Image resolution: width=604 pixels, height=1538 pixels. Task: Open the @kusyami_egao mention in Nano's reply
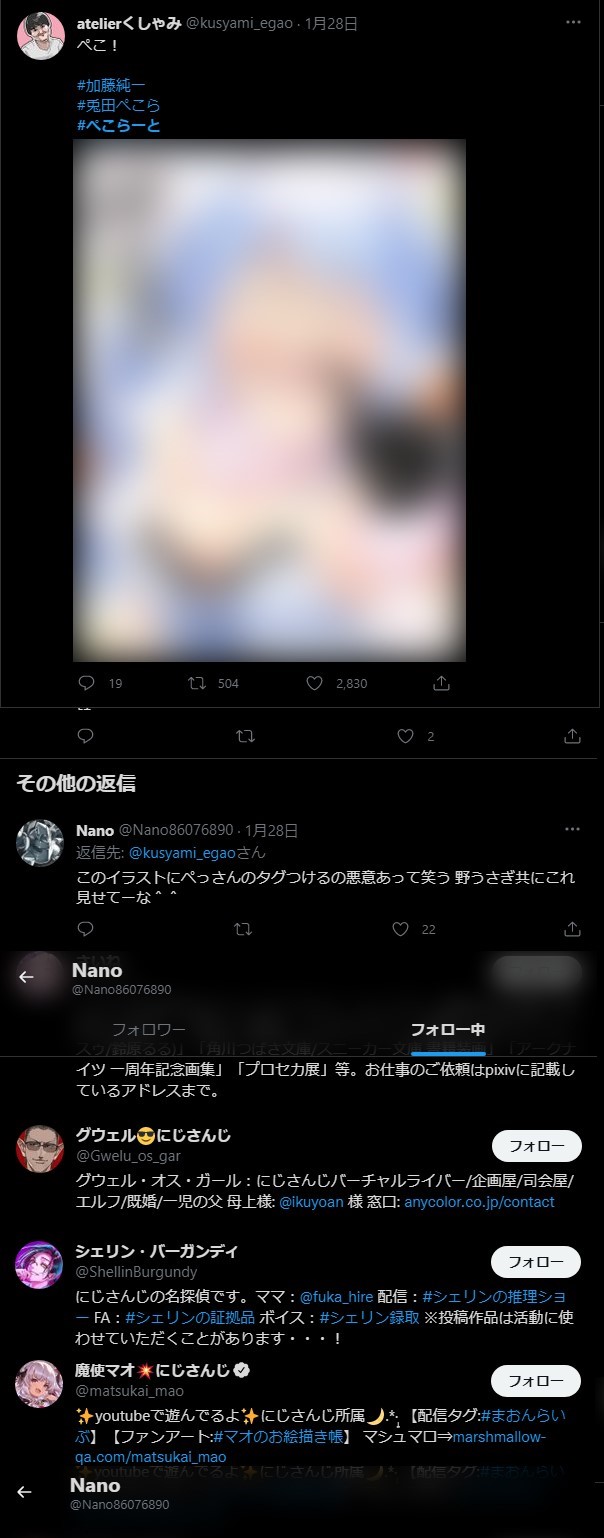pos(182,853)
